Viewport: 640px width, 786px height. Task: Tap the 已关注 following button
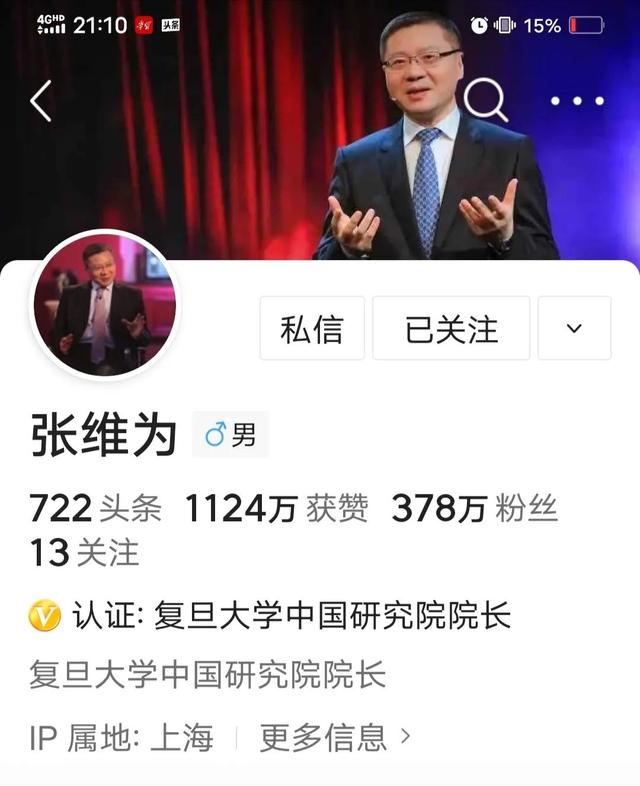[451, 328]
